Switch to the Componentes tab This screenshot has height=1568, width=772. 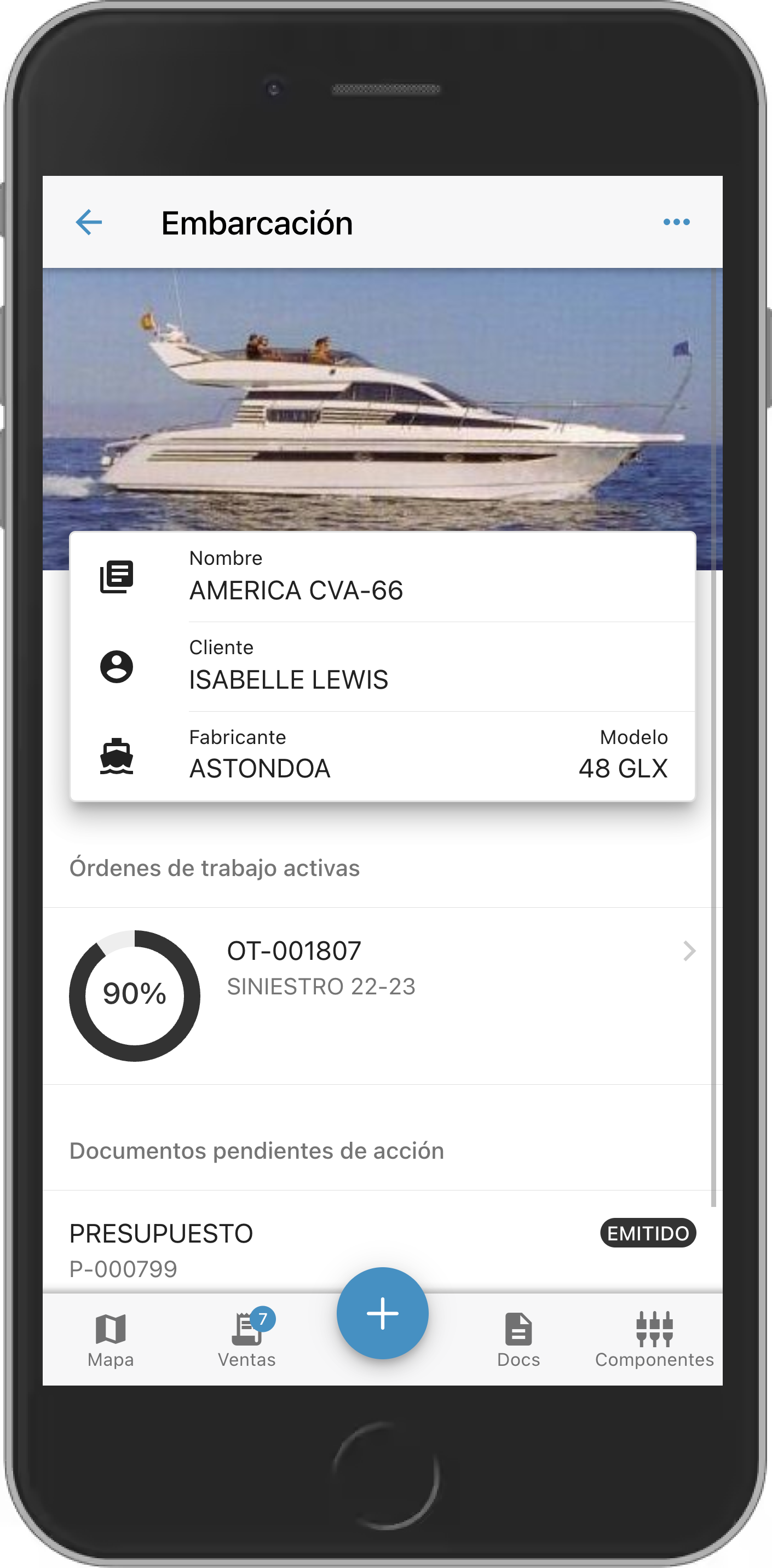[x=654, y=1340]
